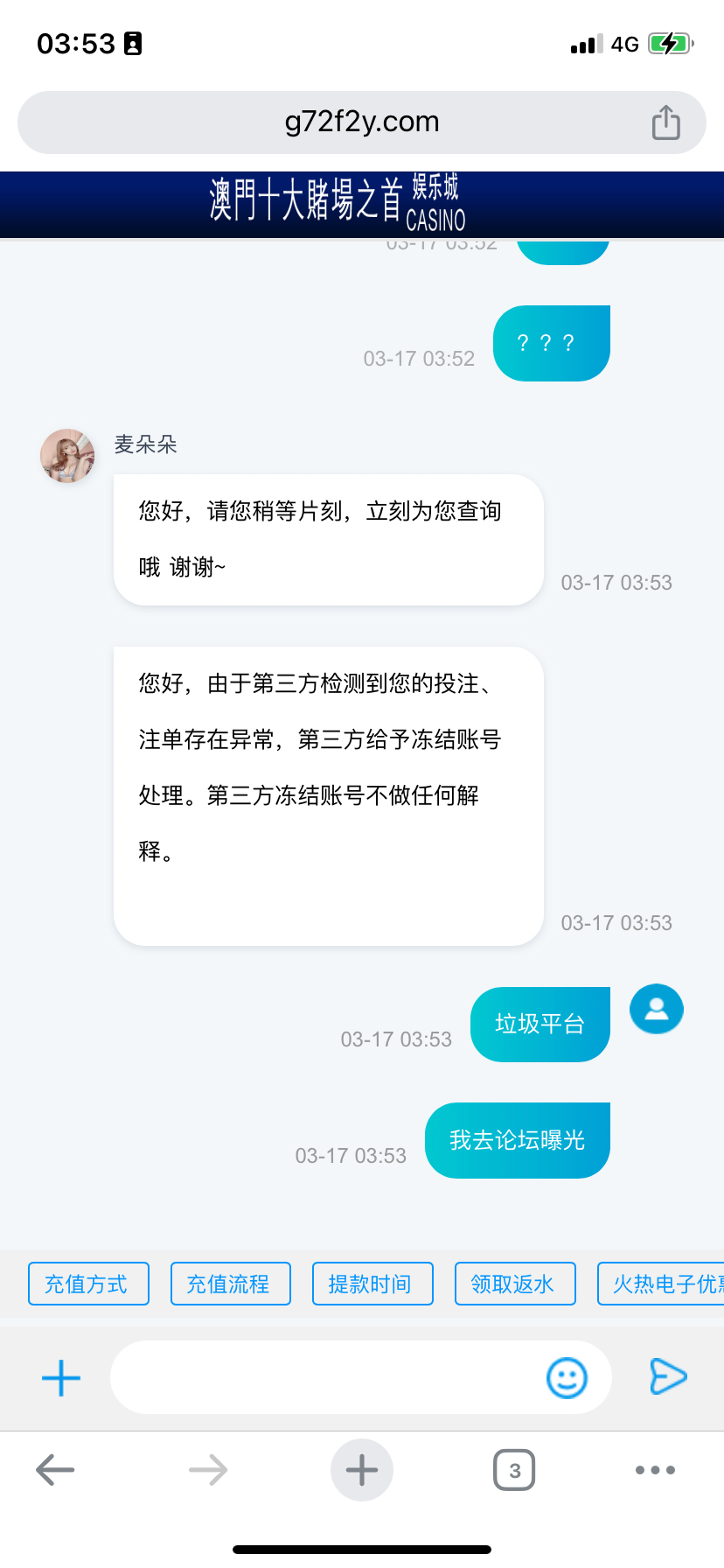Focus the chat message input box
Screen dimensions: 724x1568
[324, 1378]
